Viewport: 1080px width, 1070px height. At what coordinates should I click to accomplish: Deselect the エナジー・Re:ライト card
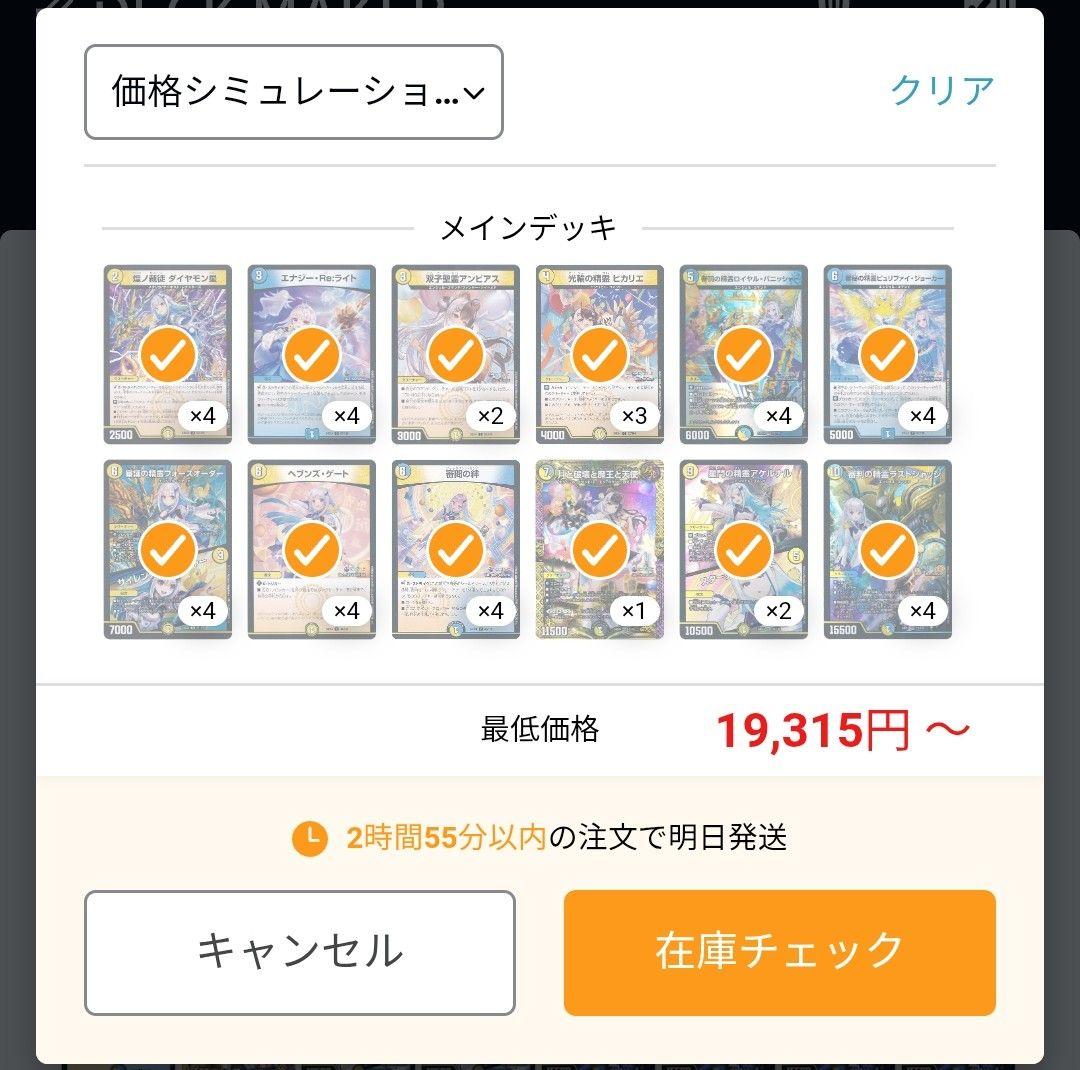click(x=312, y=354)
